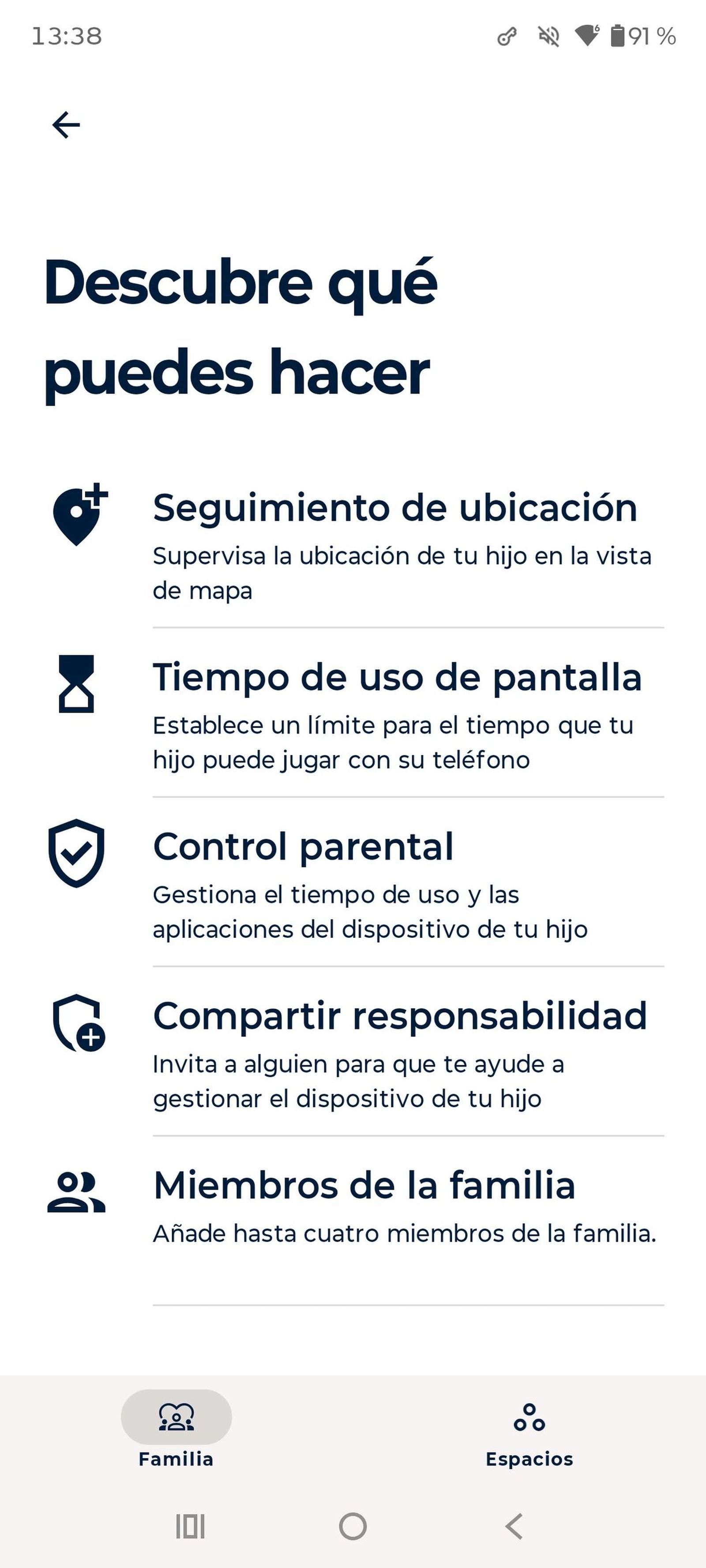Open Control parental option
The image size is (706, 1568).
303,847
